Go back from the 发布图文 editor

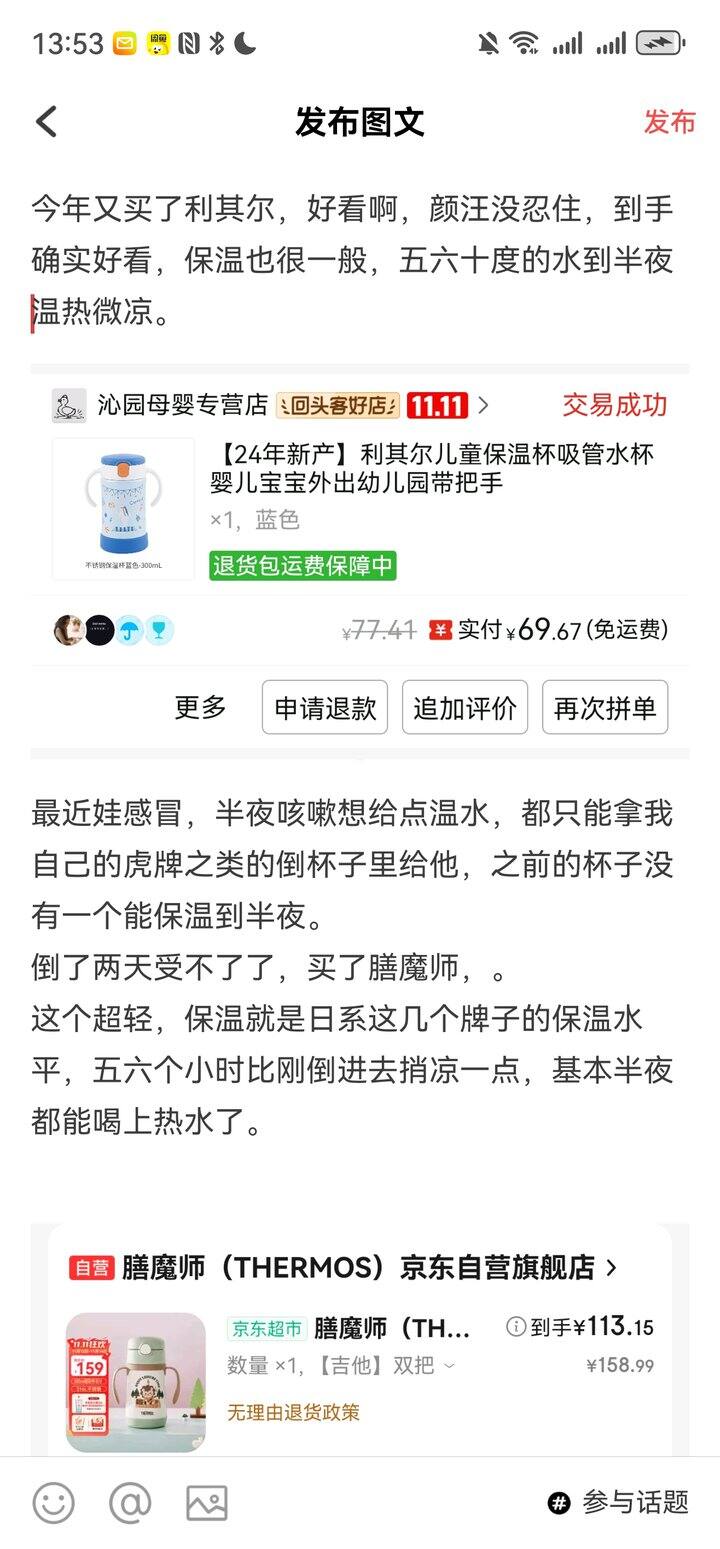47,122
